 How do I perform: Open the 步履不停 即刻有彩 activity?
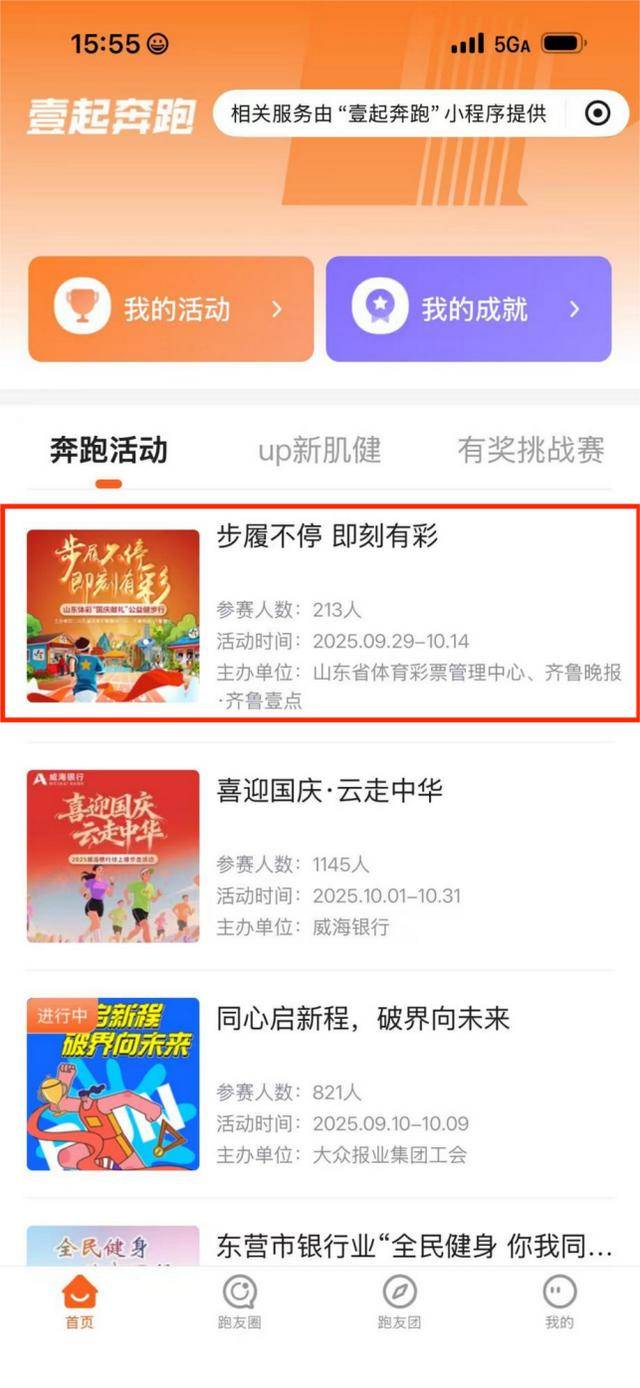(x=320, y=613)
